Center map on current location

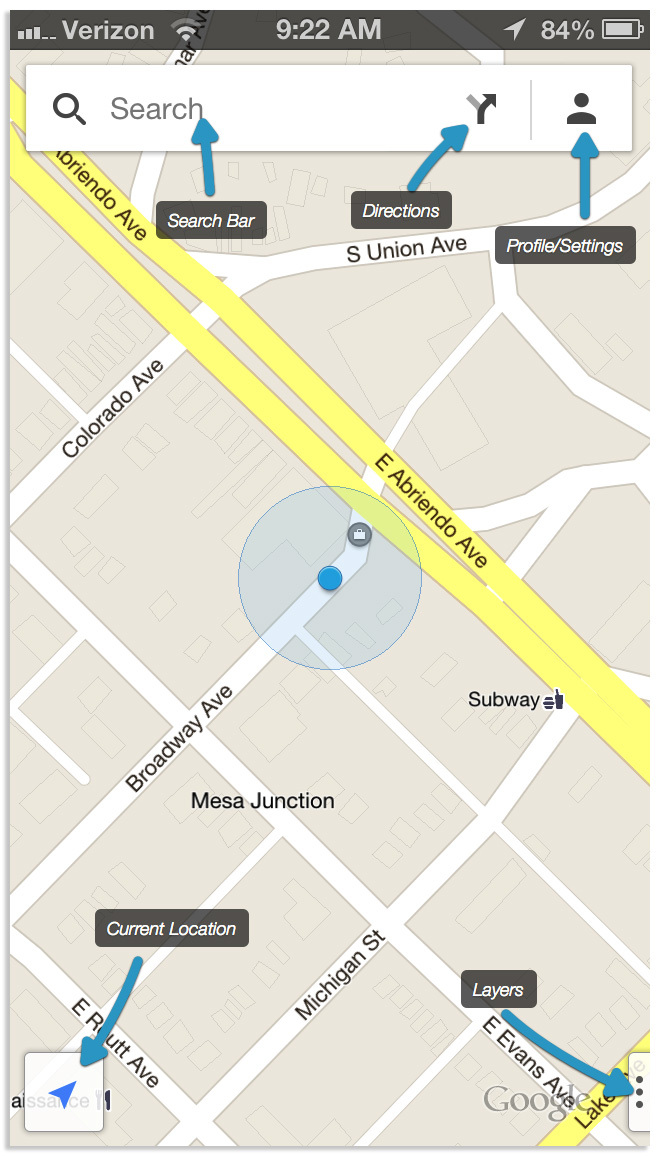[x=63, y=1093]
